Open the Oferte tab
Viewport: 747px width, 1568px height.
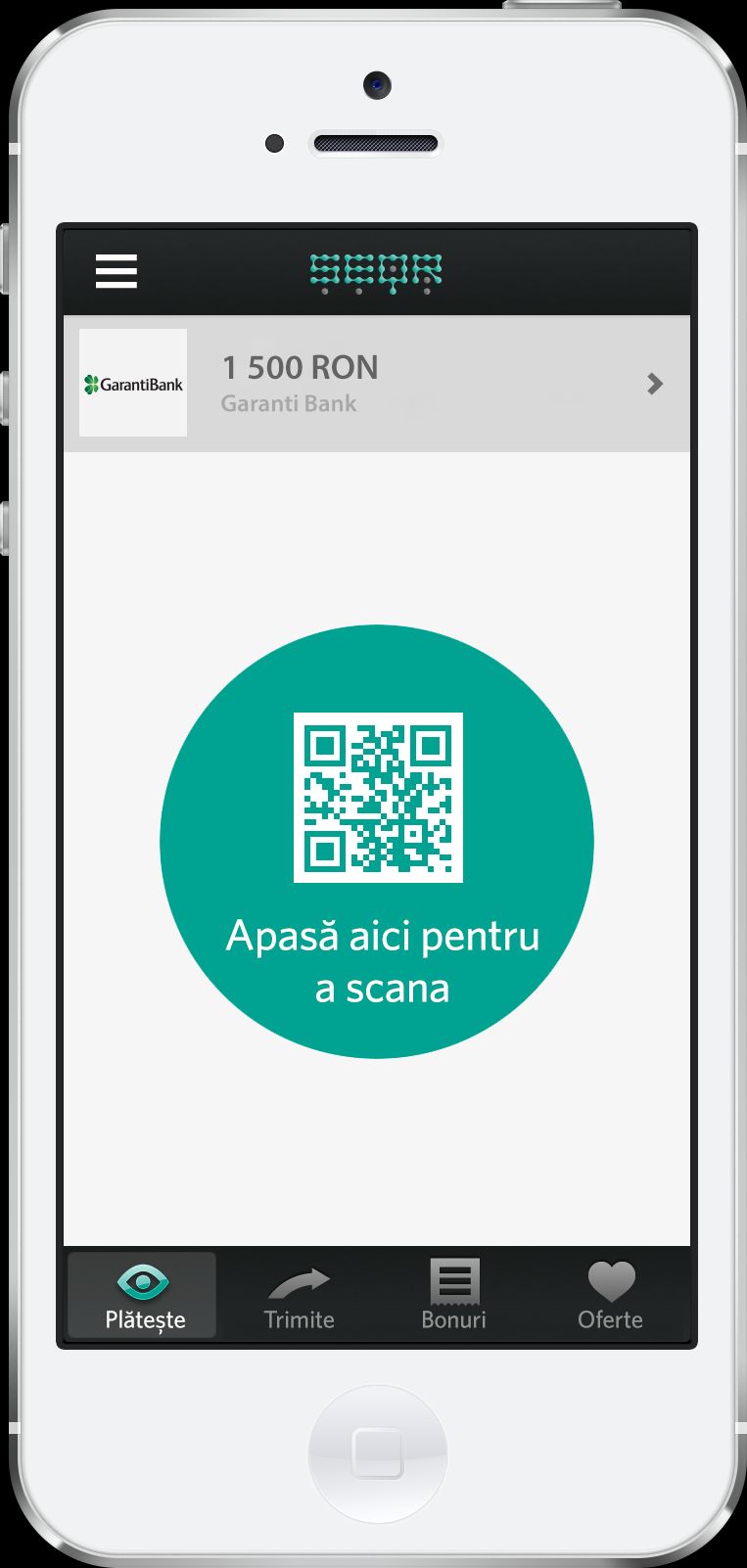tap(610, 1295)
